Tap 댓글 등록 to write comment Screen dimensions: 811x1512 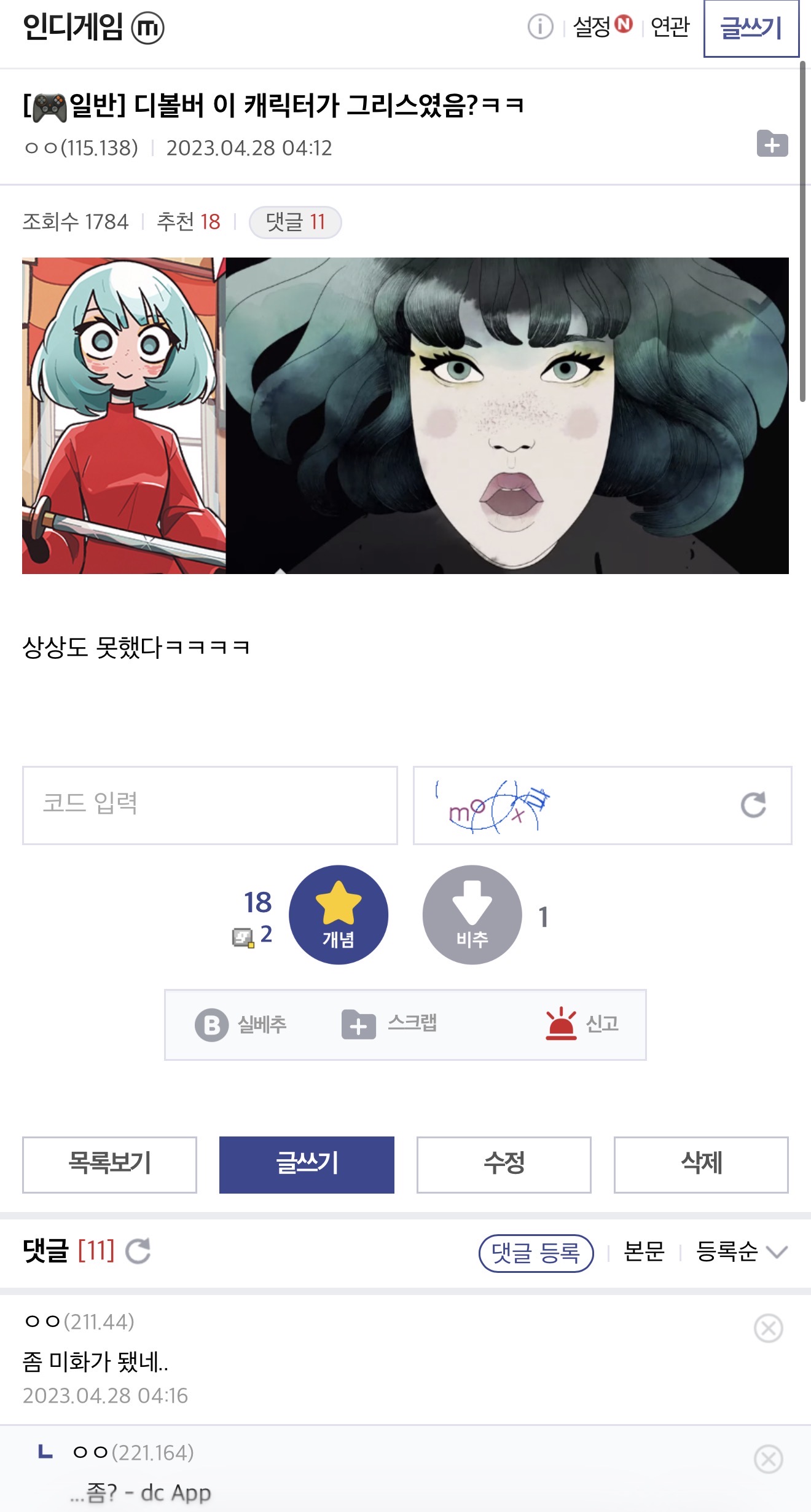(x=536, y=1253)
